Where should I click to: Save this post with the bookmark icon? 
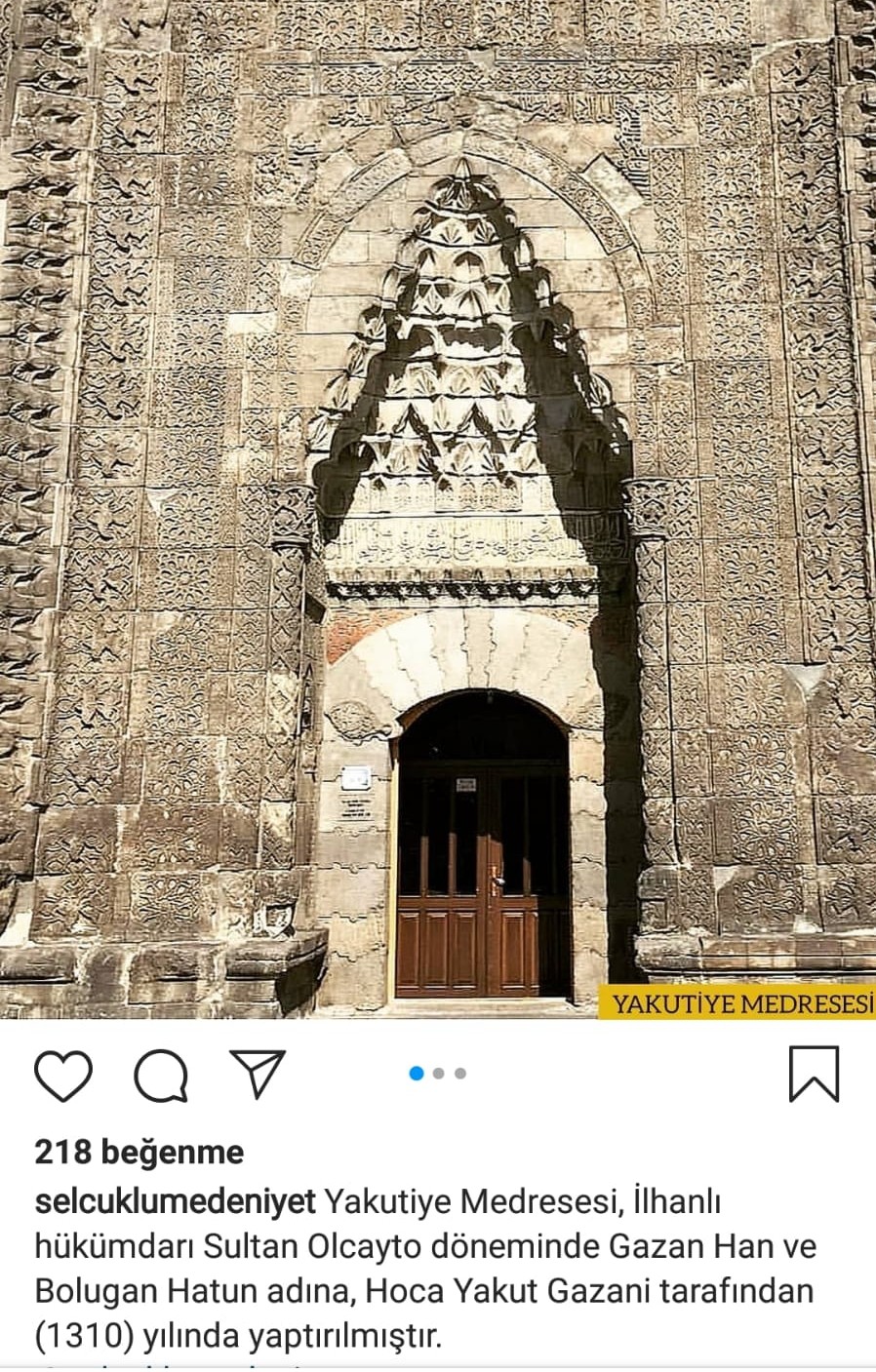coord(814,1075)
